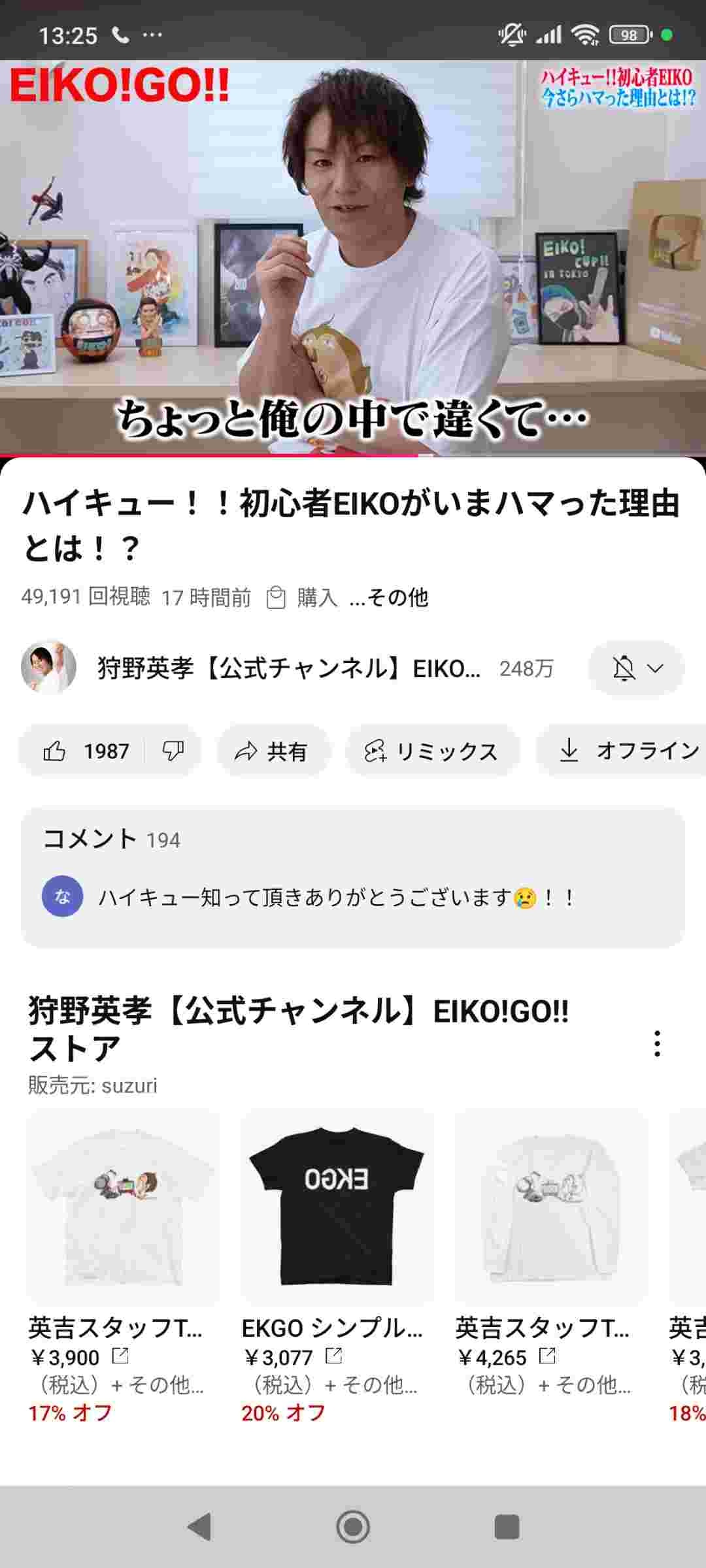Viewport: 706px width, 1568px height.
Task: Open the 購入 shopping link
Action: point(303,598)
